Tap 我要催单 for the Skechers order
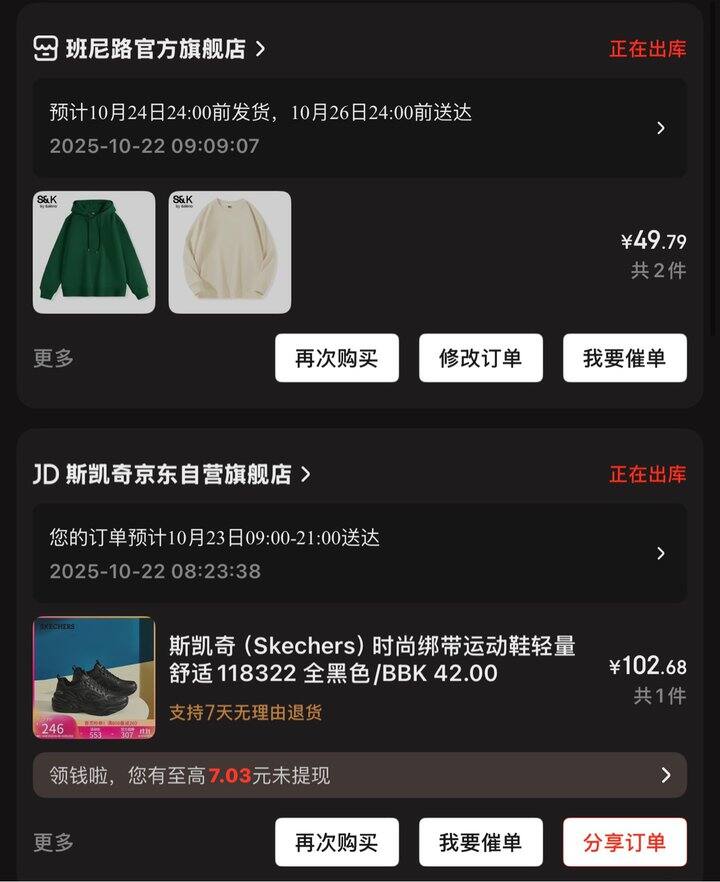The image size is (720, 882). (x=481, y=842)
